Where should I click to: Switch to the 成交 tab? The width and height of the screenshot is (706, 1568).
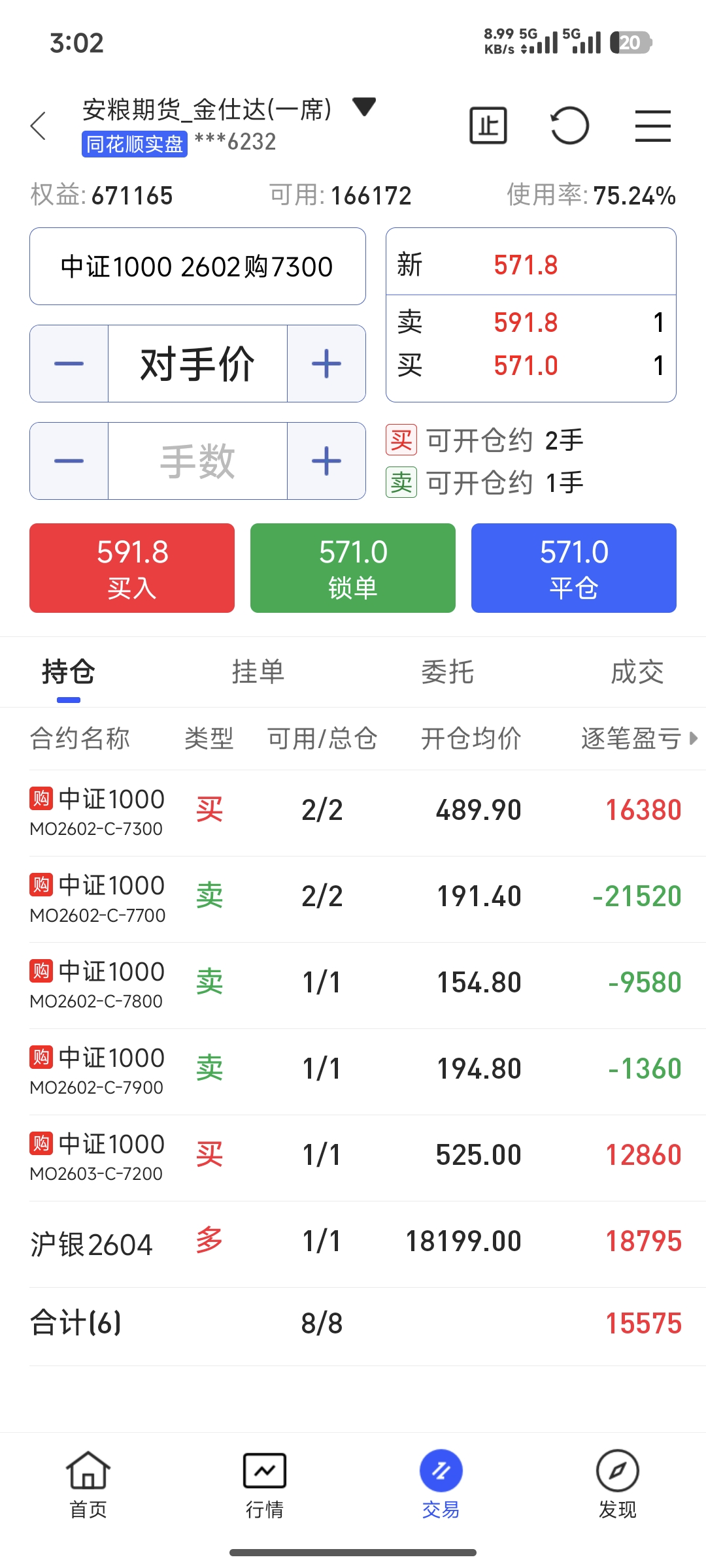tap(637, 672)
